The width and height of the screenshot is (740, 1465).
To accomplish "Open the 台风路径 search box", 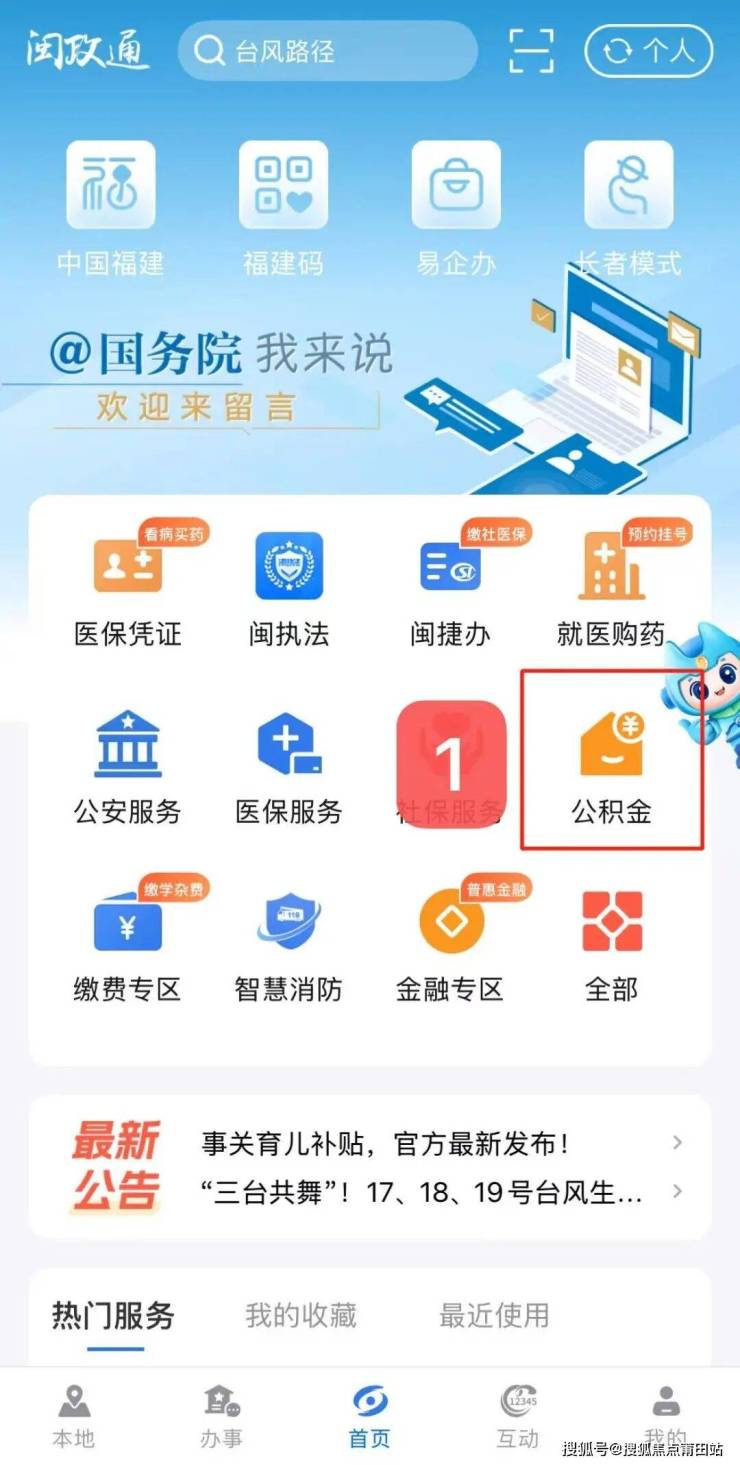I will pyautogui.click(x=327, y=51).
